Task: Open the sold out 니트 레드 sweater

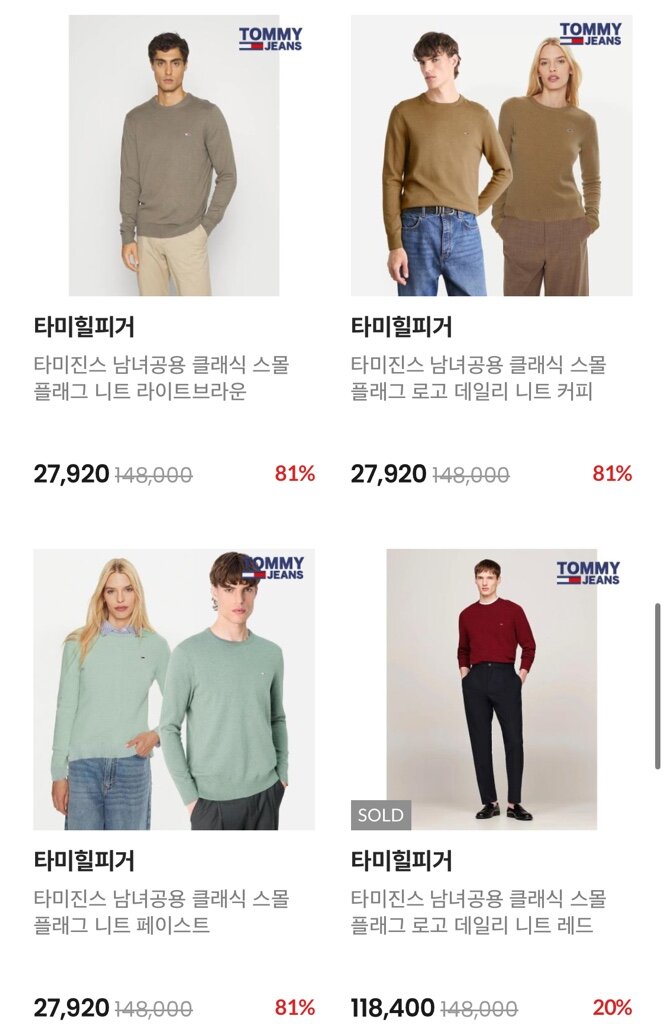Action: pyautogui.click(x=491, y=690)
